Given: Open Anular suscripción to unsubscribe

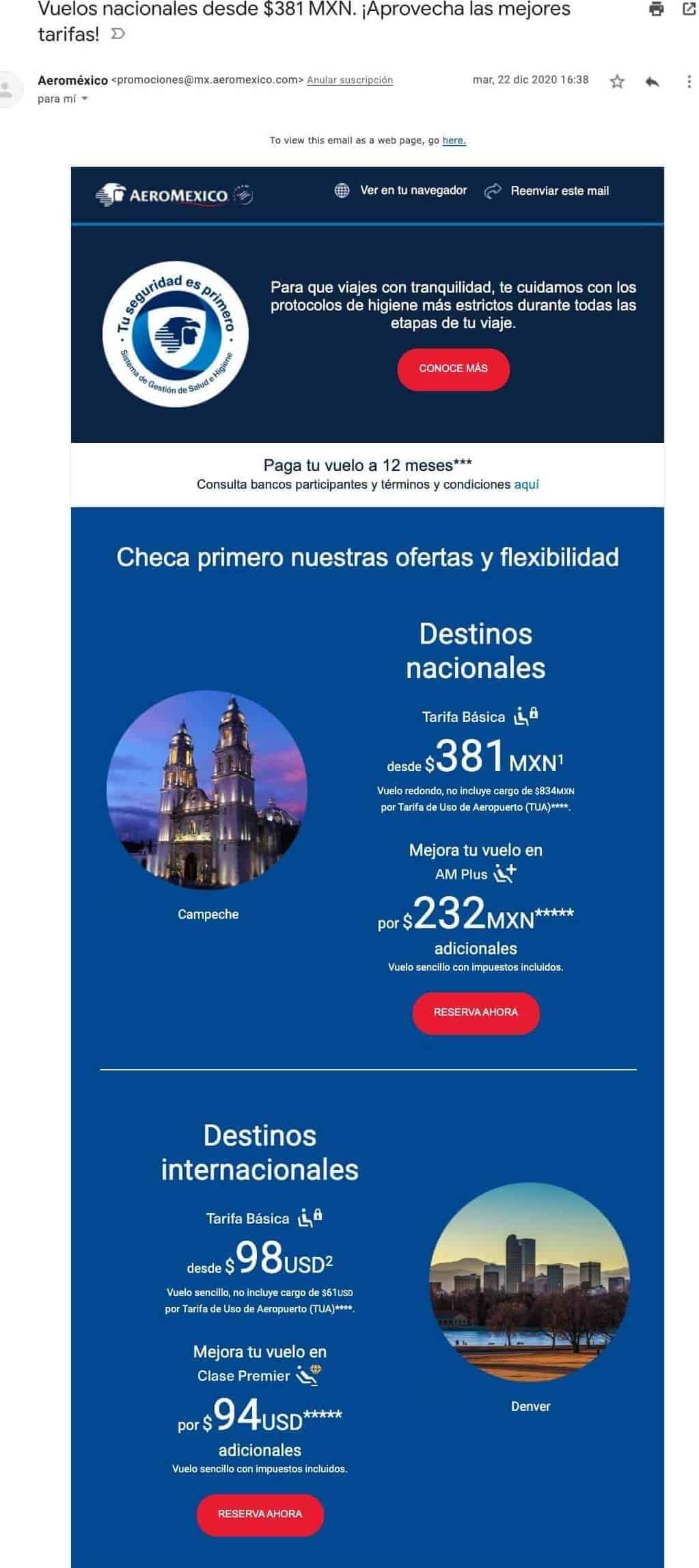Looking at the screenshot, I should 349,80.
